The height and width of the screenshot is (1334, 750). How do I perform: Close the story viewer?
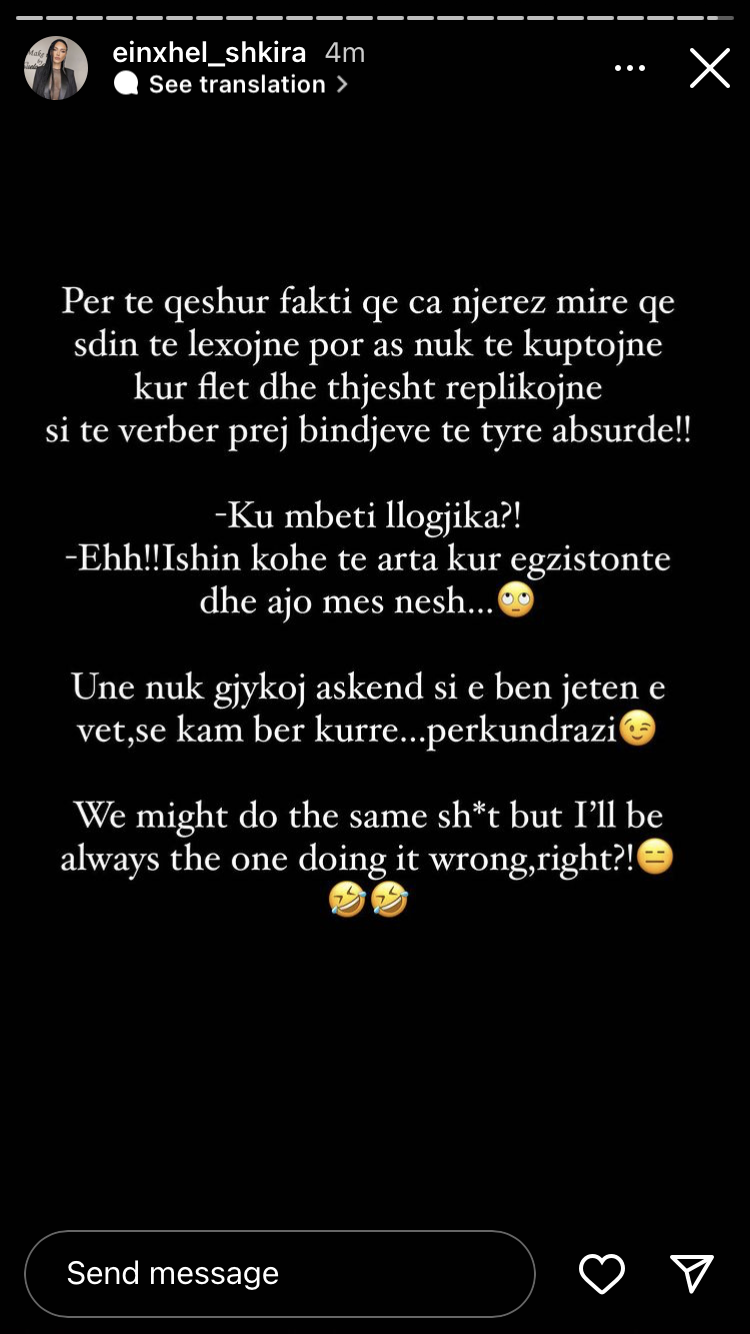(x=709, y=68)
